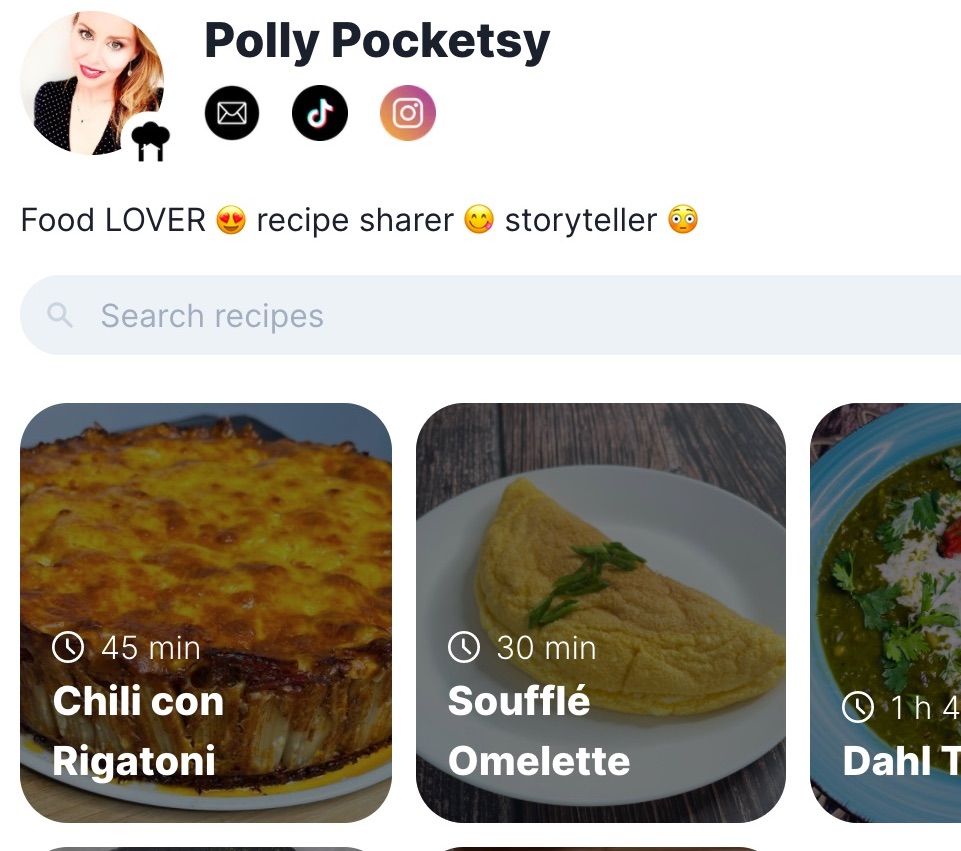961x851 pixels.
Task: Open Polly's Instagram profile link
Action: pyautogui.click(x=408, y=113)
